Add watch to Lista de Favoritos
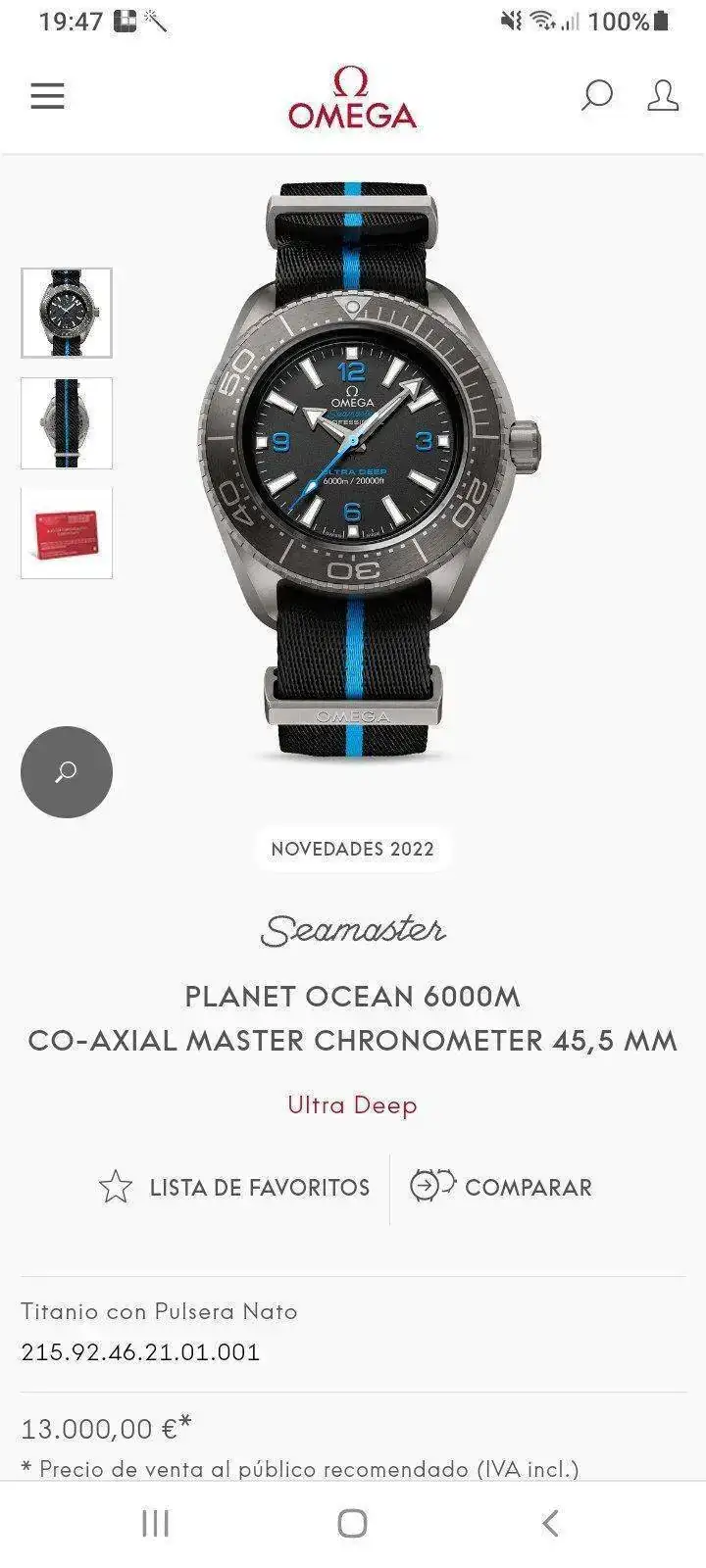This screenshot has height=1568, width=706. click(x=235, y=1187)
